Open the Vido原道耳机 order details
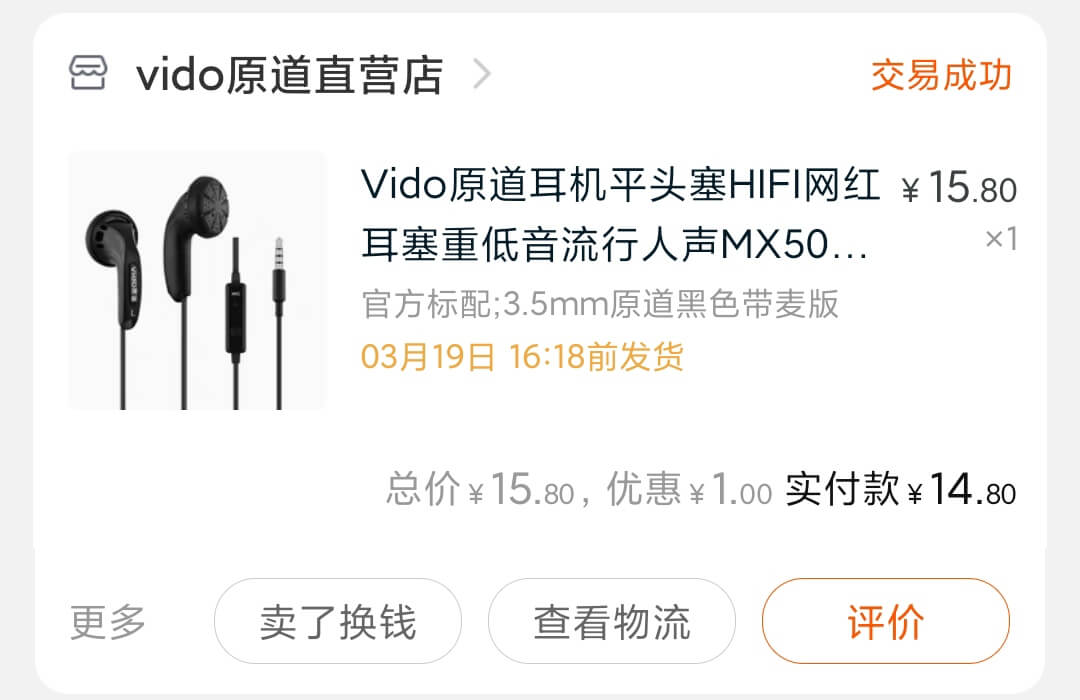The image size is (1080, 700). coord(620,214)
